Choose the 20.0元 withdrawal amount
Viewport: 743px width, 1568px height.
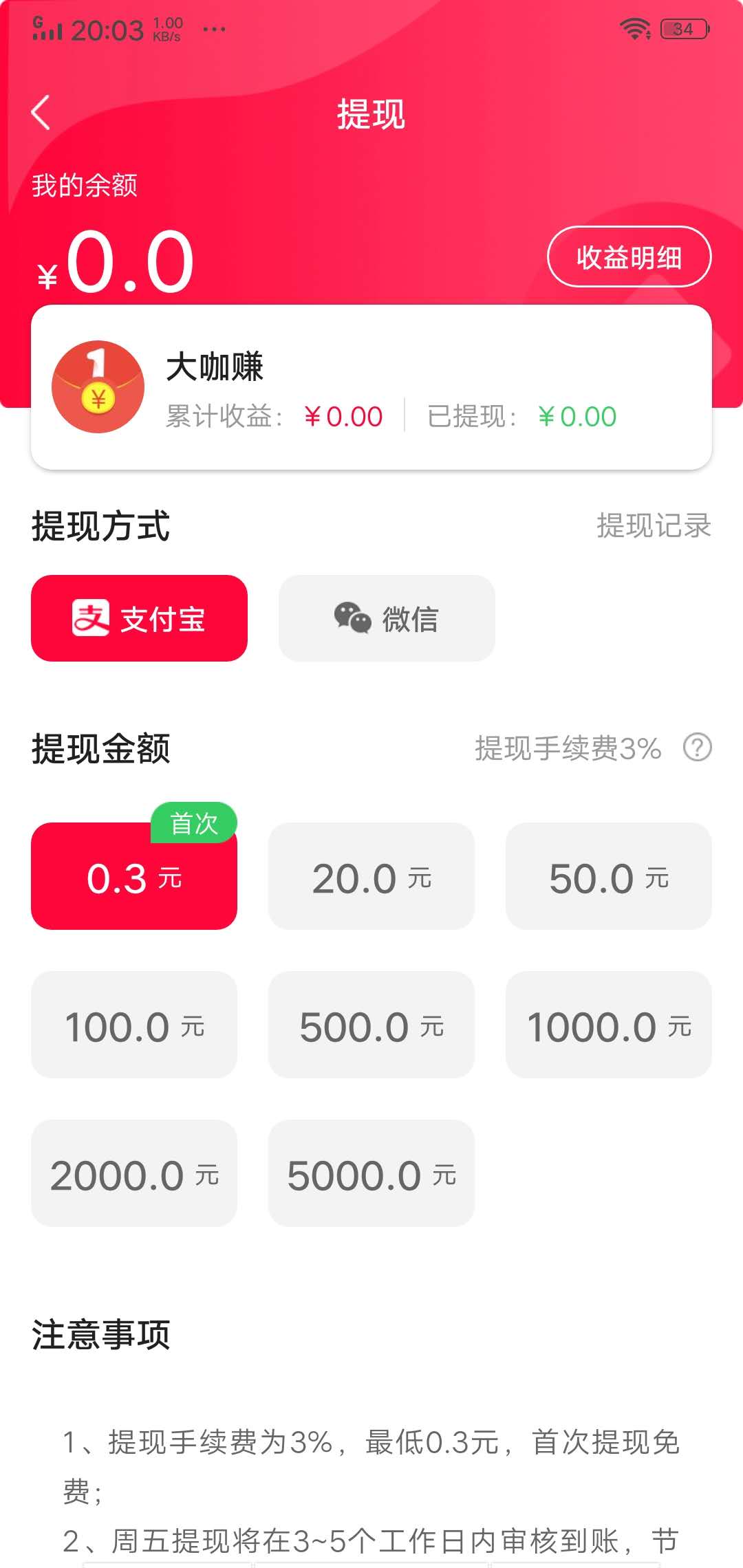click(371, 876)
